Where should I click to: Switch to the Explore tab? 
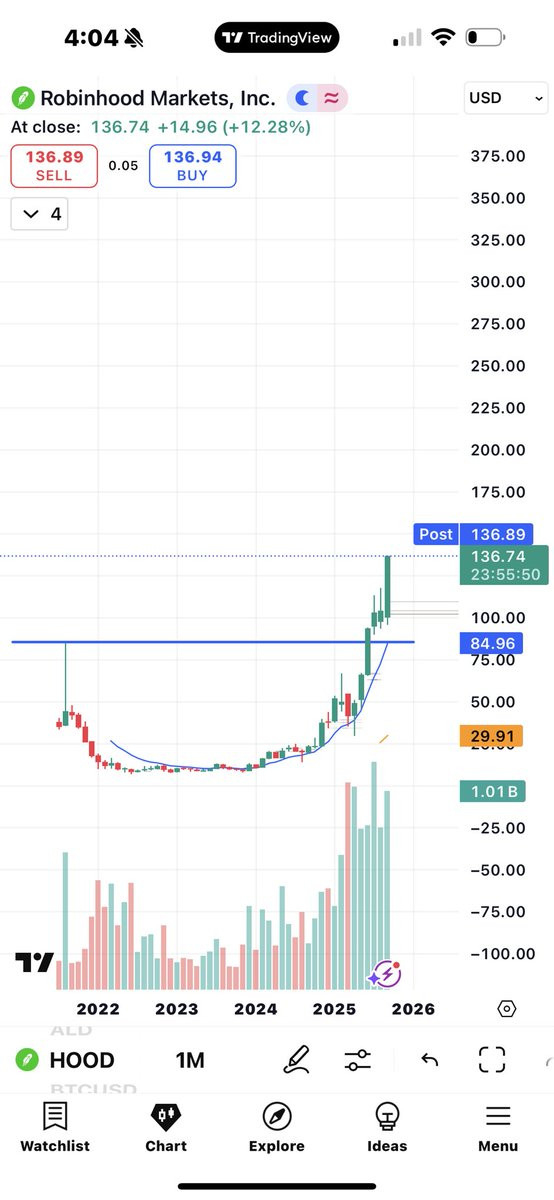277,1128
